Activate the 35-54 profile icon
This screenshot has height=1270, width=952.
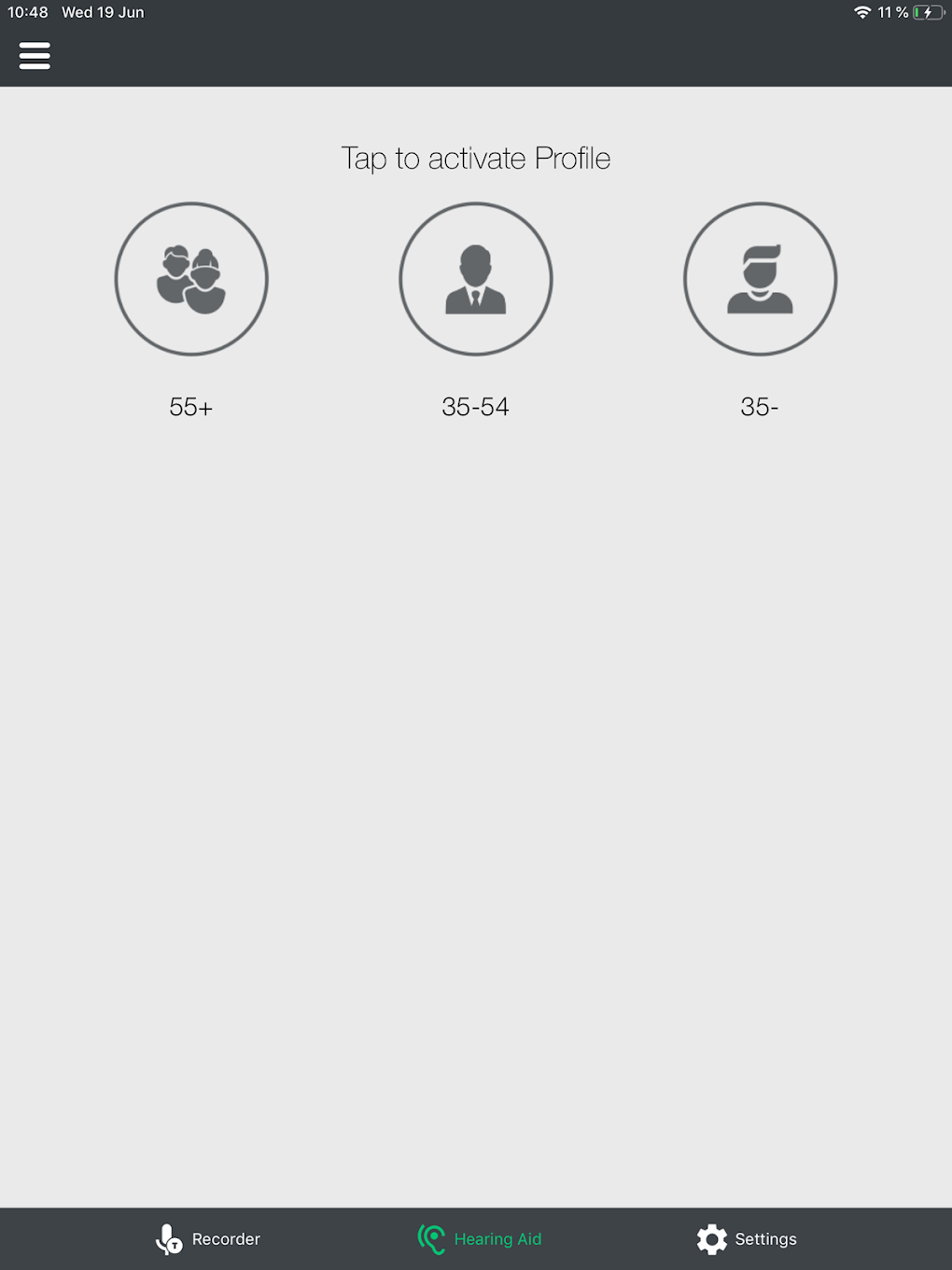pyautogui.click(x=475, y=279)
